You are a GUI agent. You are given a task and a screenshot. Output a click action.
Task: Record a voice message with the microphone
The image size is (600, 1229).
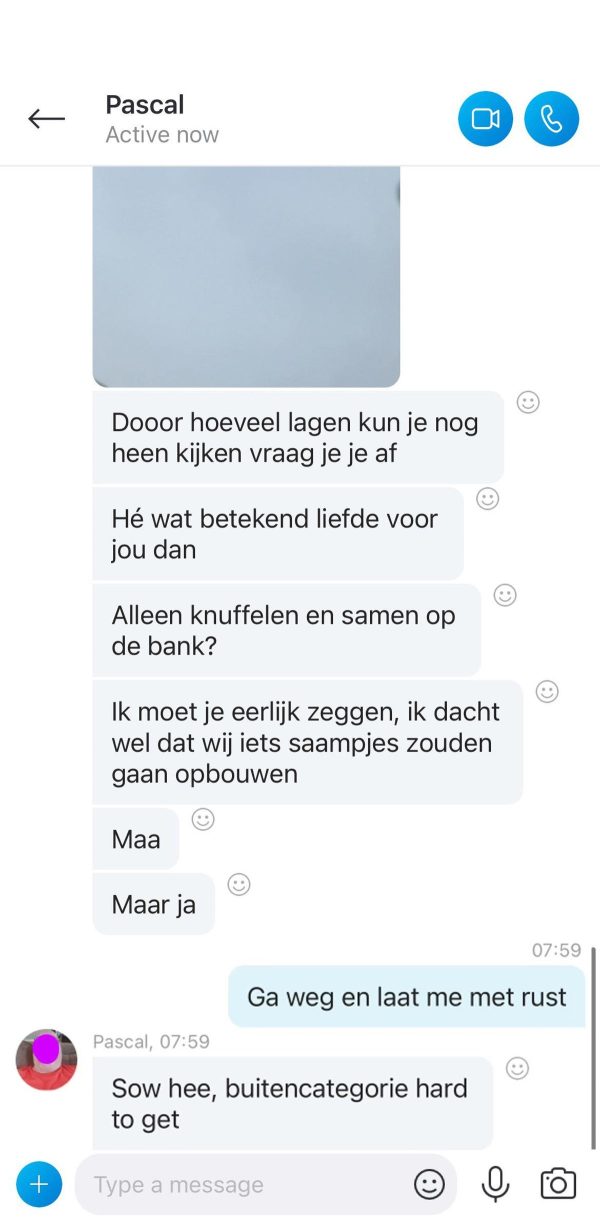pyautogui.click(x=495, y=1185)
